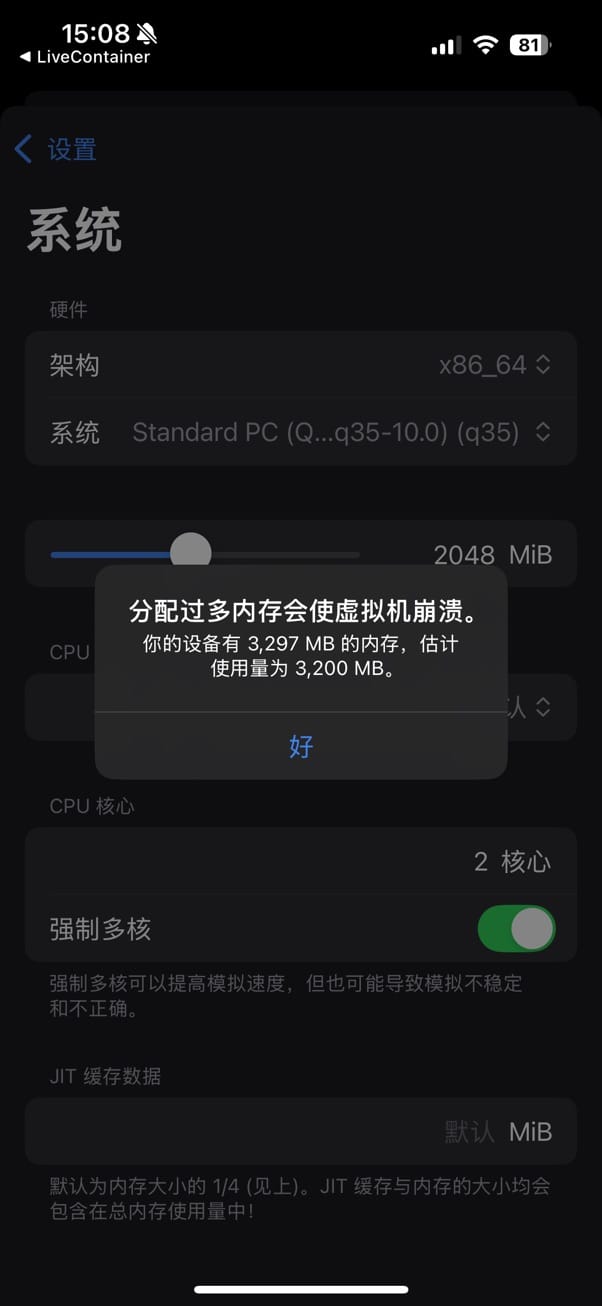Open the 架构 x86_64 dropdown
Screen dimensions: 602x1306
(x=495, y=365)
